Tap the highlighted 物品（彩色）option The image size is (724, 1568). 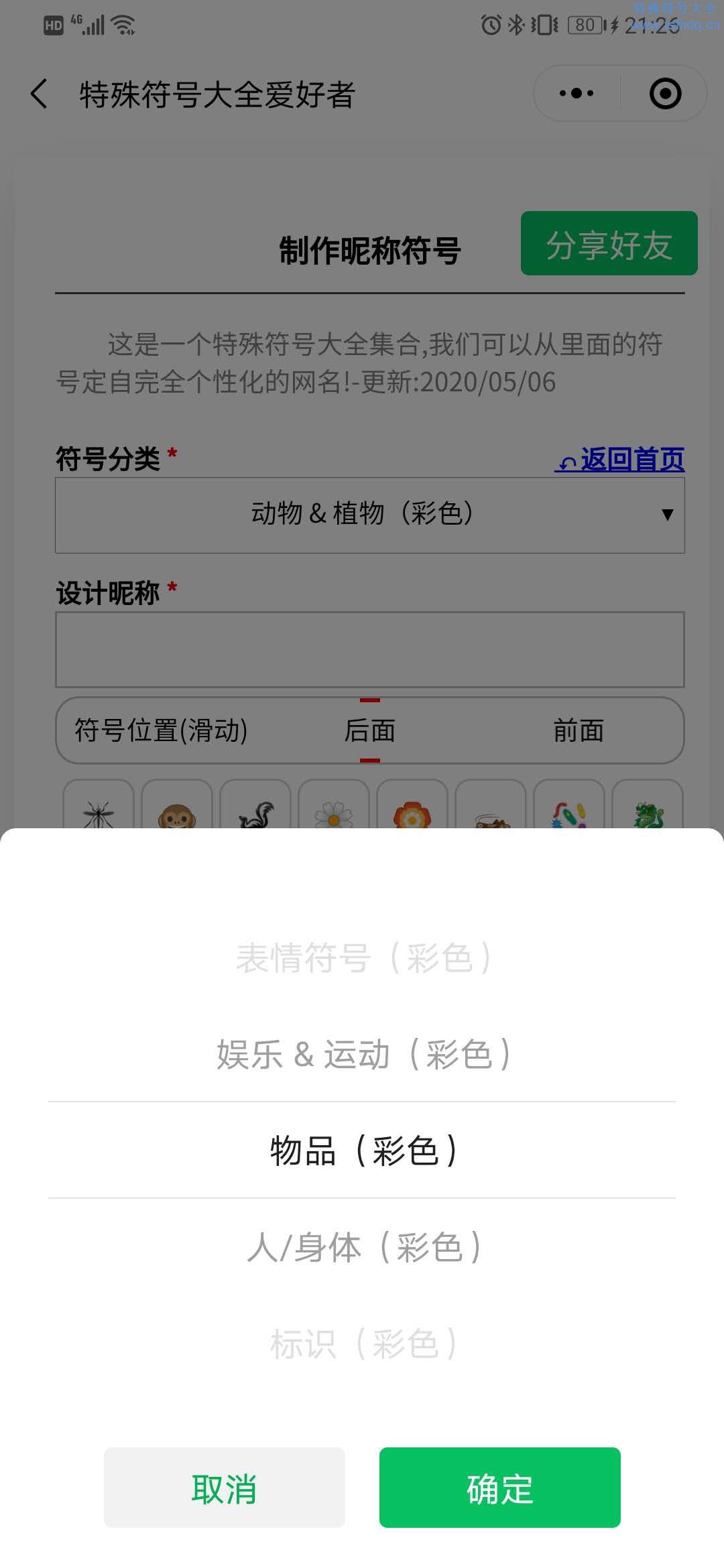tap(362, 1151)
